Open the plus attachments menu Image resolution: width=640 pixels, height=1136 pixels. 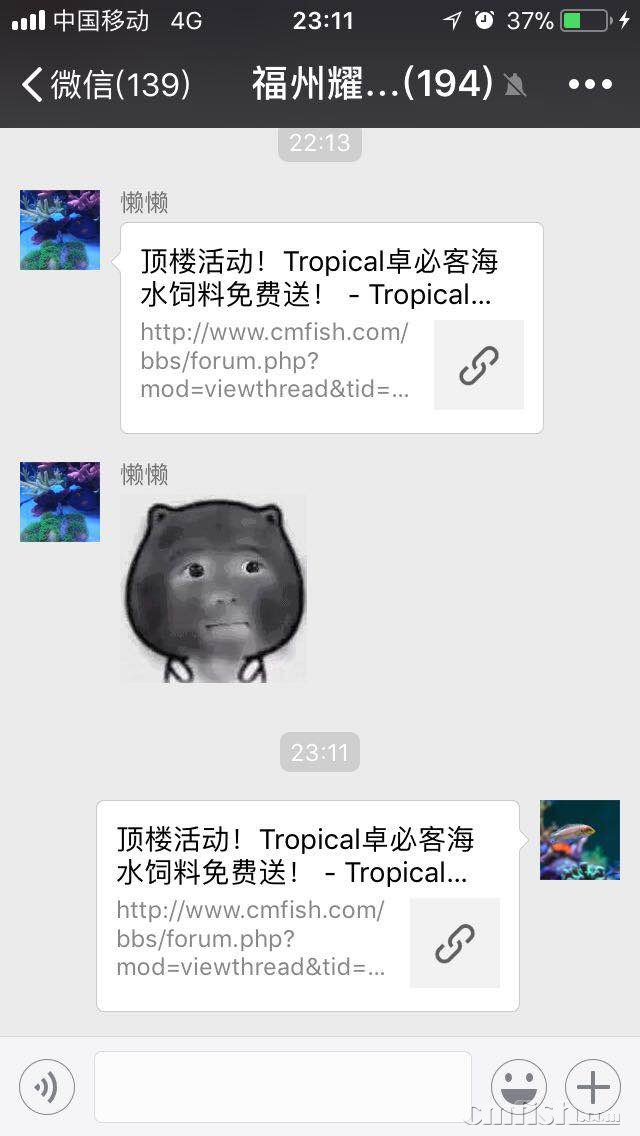[593, 1087]
